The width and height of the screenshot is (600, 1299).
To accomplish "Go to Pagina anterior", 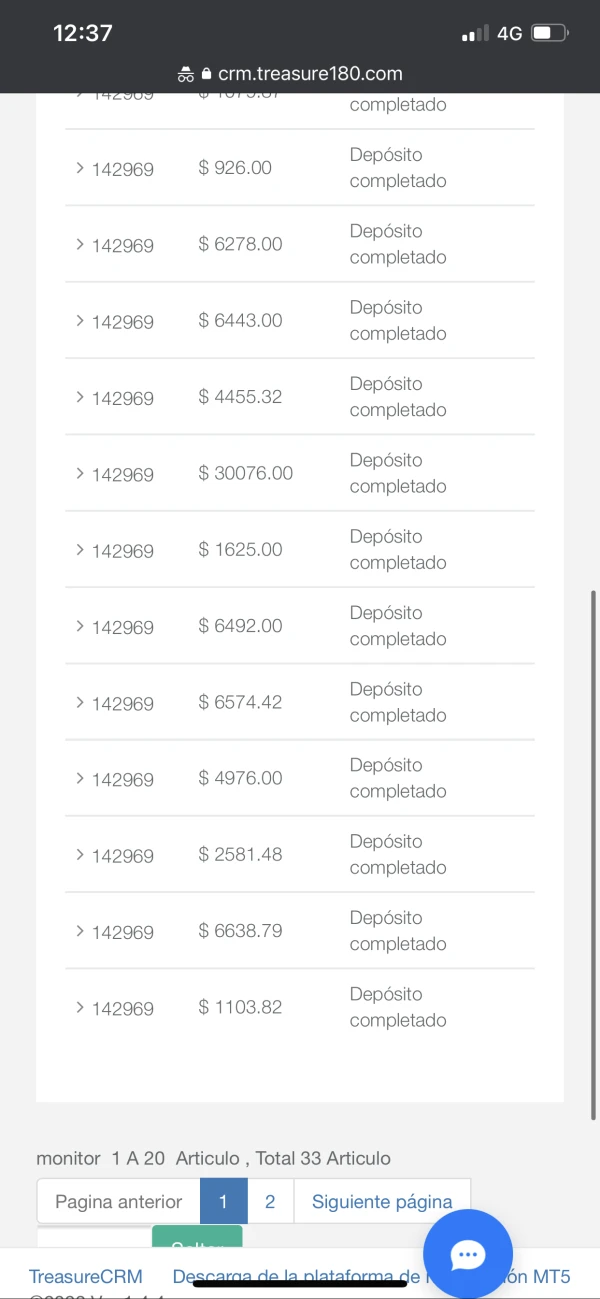I will coord(118,1201).
